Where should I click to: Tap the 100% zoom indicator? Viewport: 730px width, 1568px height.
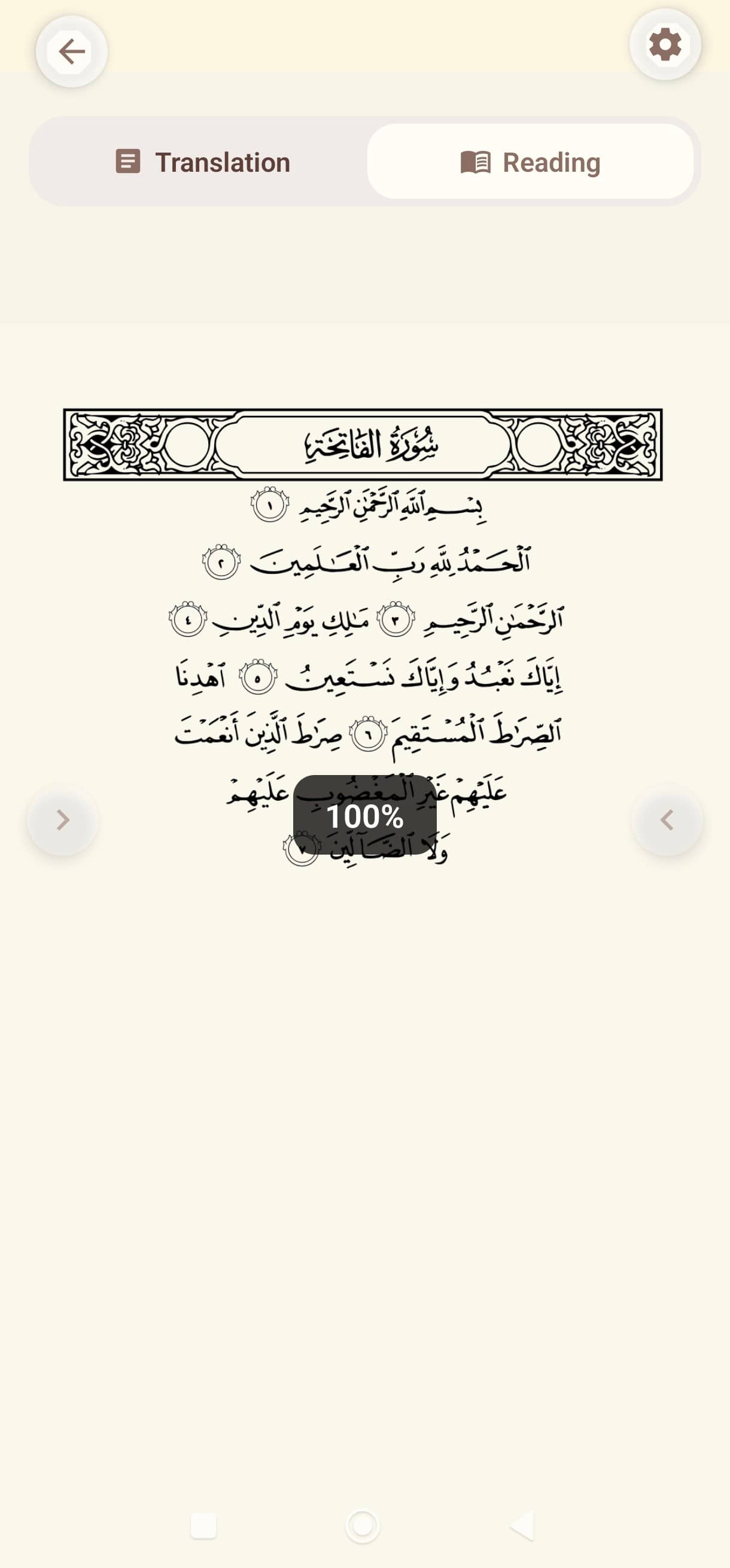coord(365,818)
